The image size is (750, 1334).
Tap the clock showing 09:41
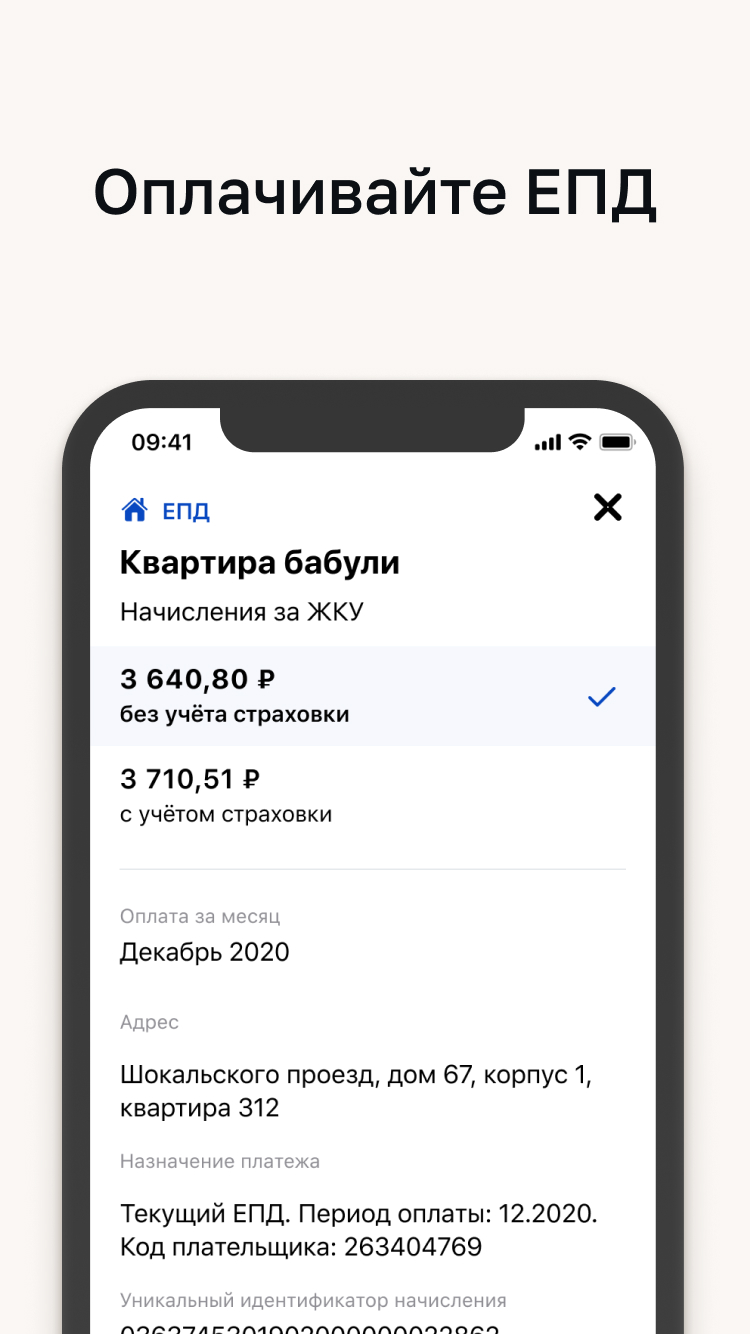point(163,441)
